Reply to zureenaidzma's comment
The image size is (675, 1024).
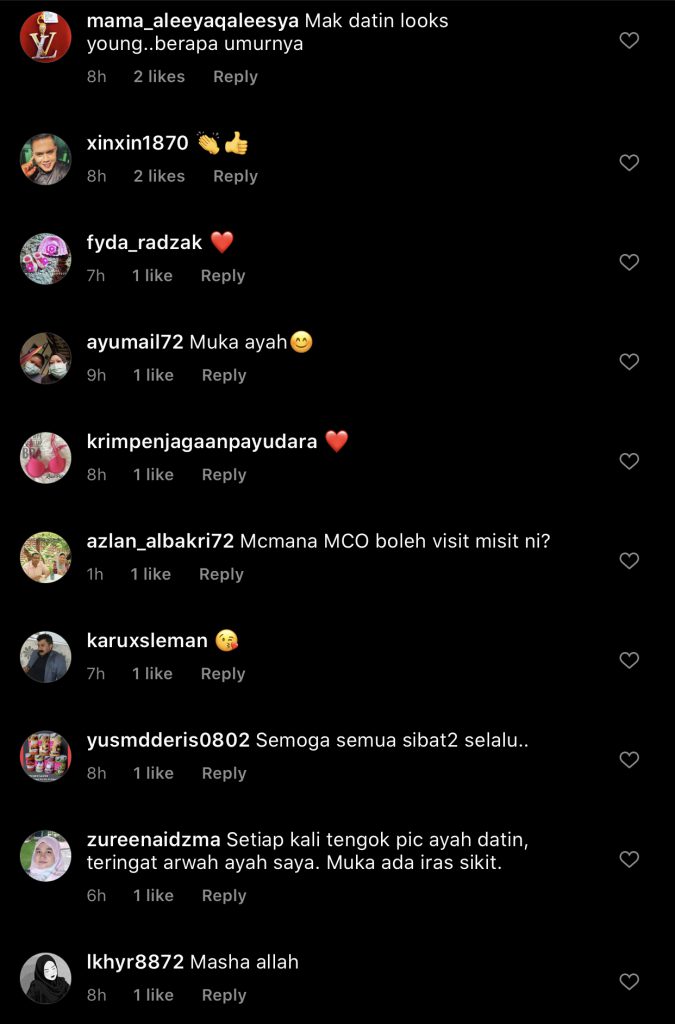224,896
